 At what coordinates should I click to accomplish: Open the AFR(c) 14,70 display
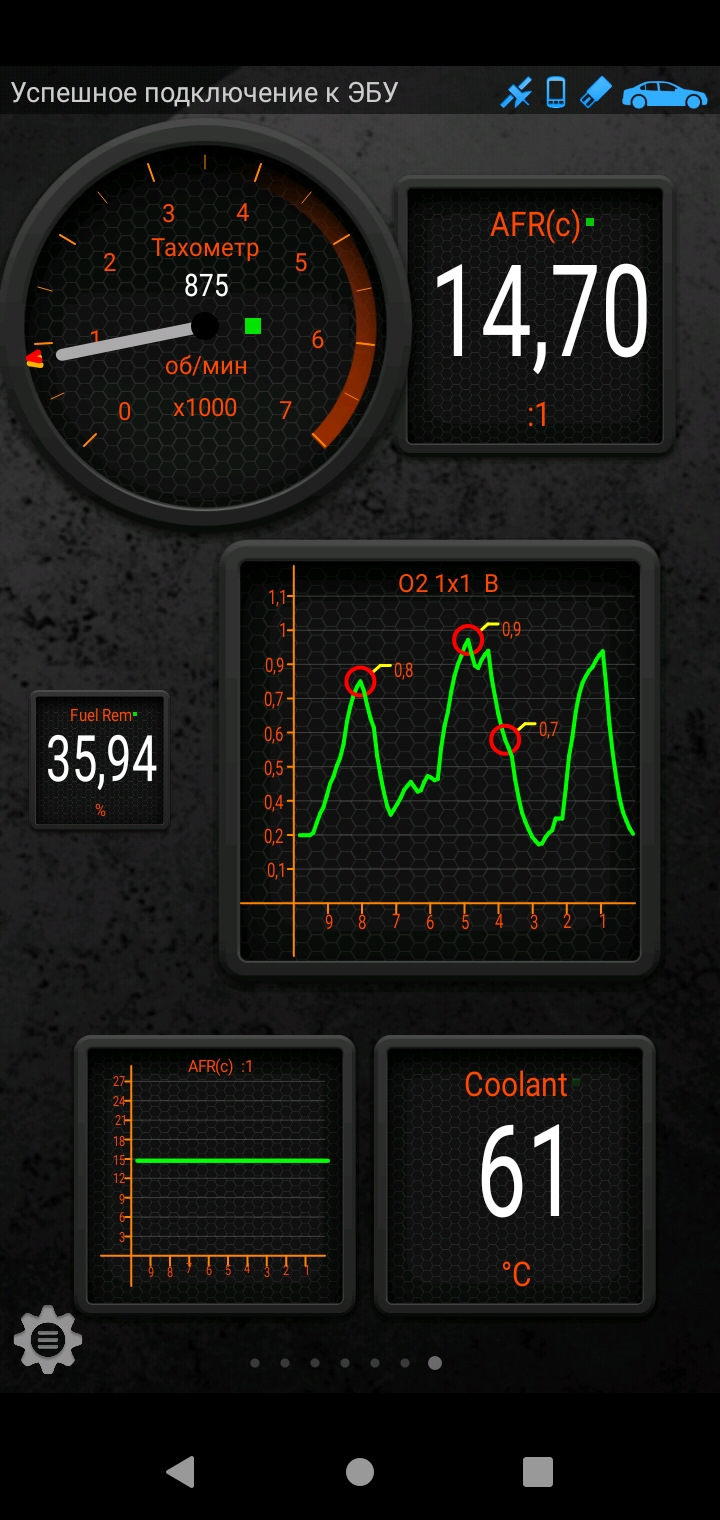(x=535, y=315)
